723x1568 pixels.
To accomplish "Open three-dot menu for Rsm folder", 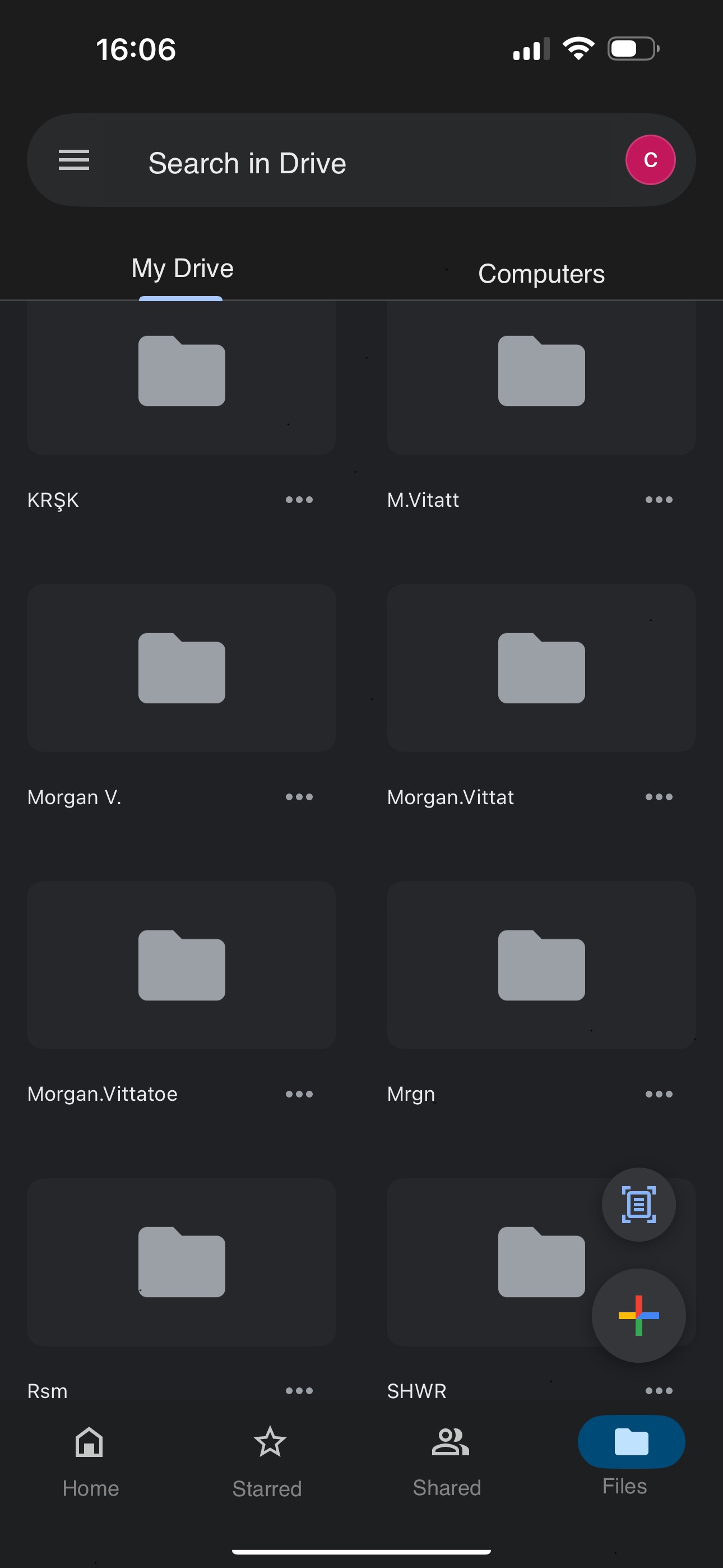I will (x=299, y=1391).
